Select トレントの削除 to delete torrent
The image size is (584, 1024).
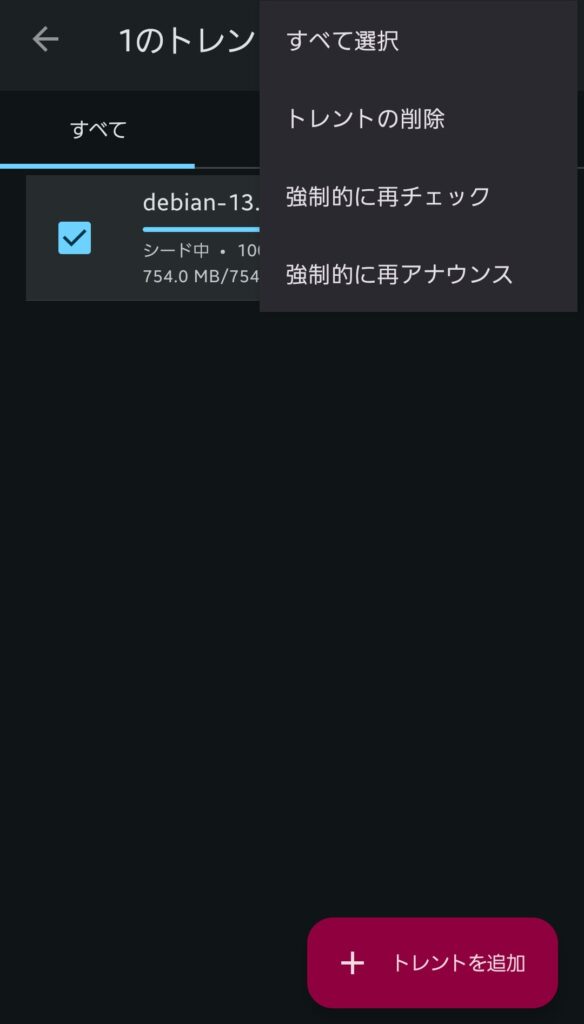(x=418, y=119)
